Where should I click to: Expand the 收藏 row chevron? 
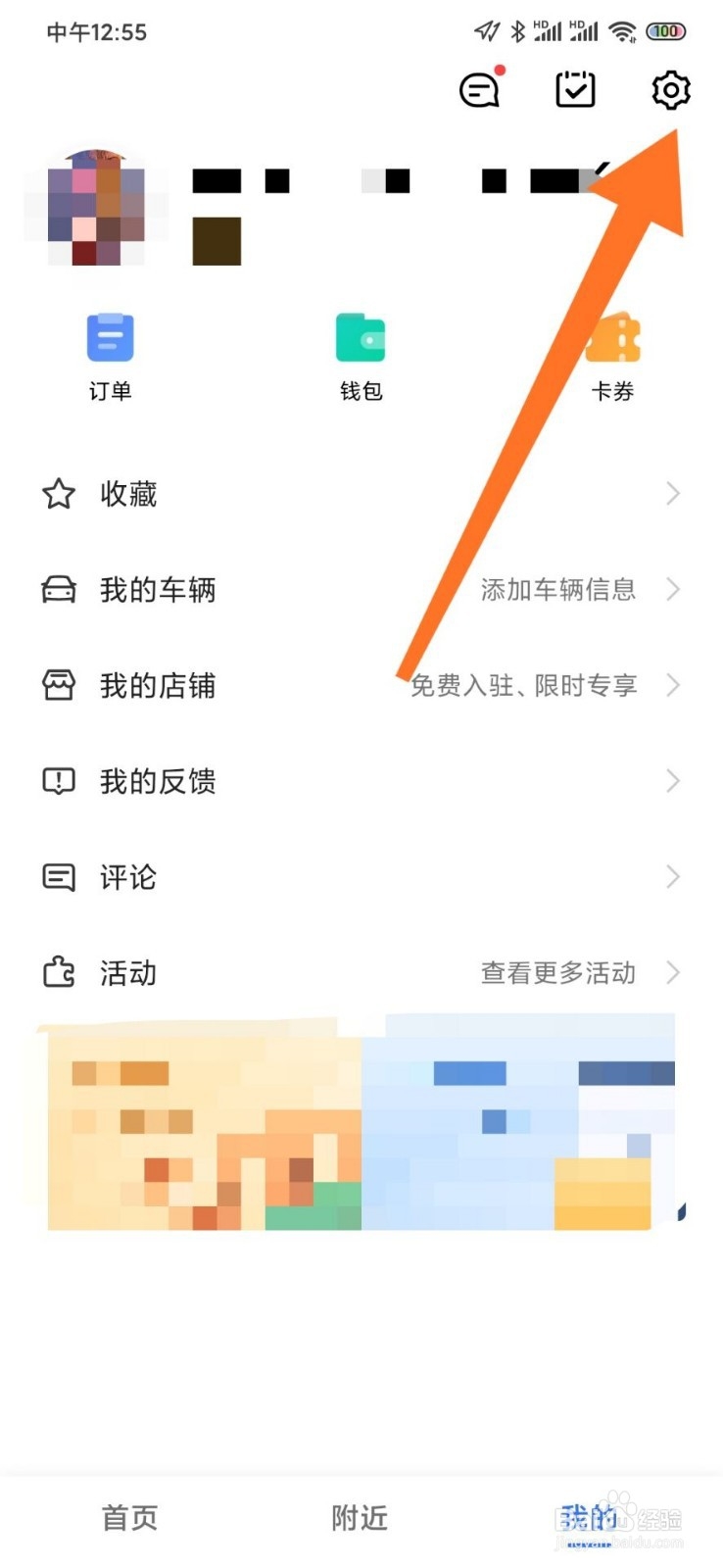click(674, 493)
